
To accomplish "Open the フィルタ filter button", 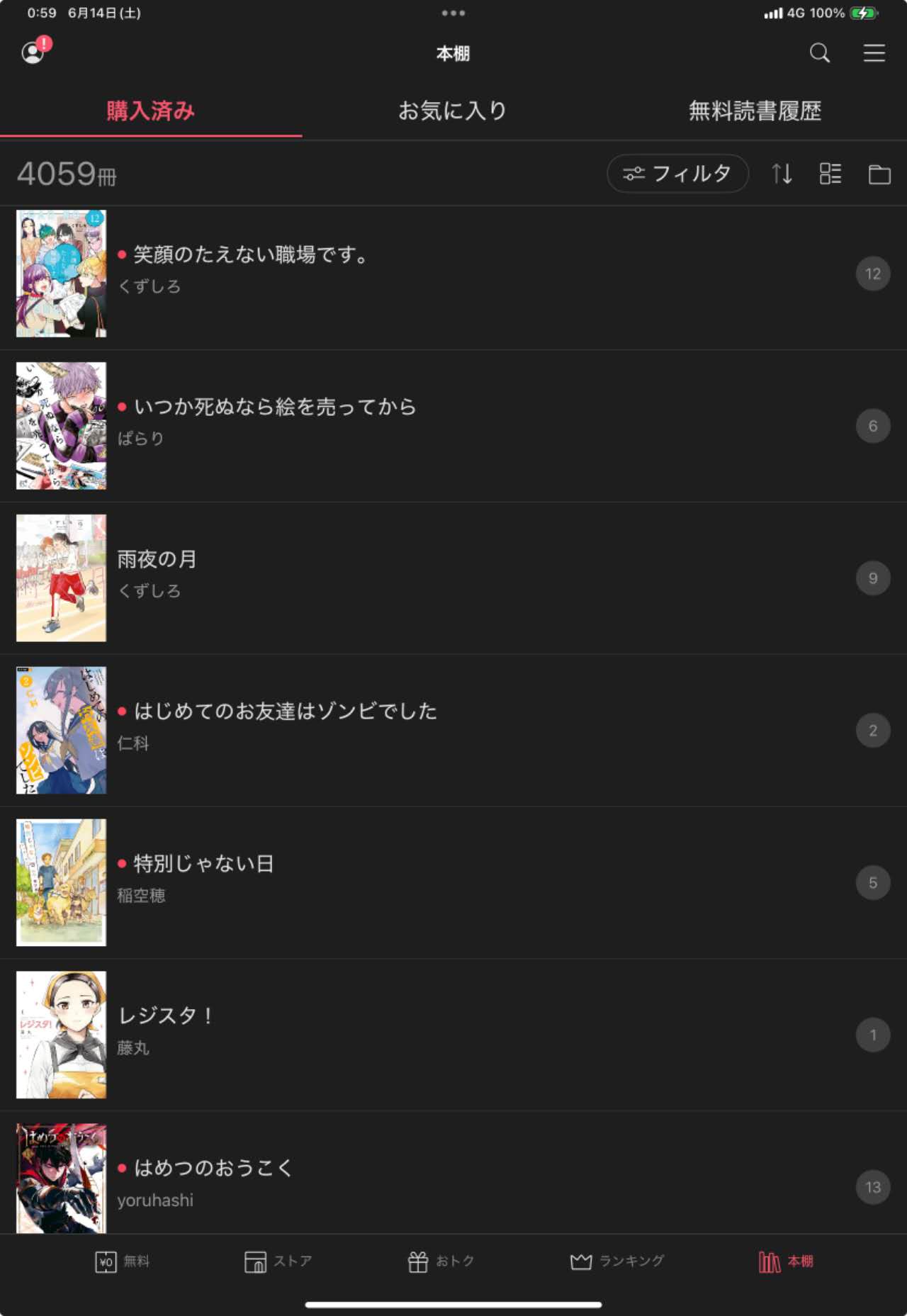I will coord(677,174).
